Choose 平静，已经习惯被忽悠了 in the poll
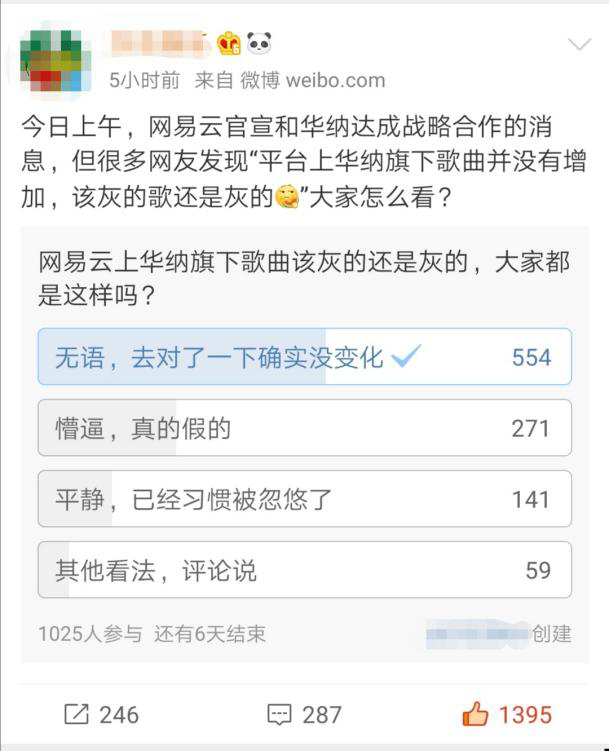 point(304,499)
